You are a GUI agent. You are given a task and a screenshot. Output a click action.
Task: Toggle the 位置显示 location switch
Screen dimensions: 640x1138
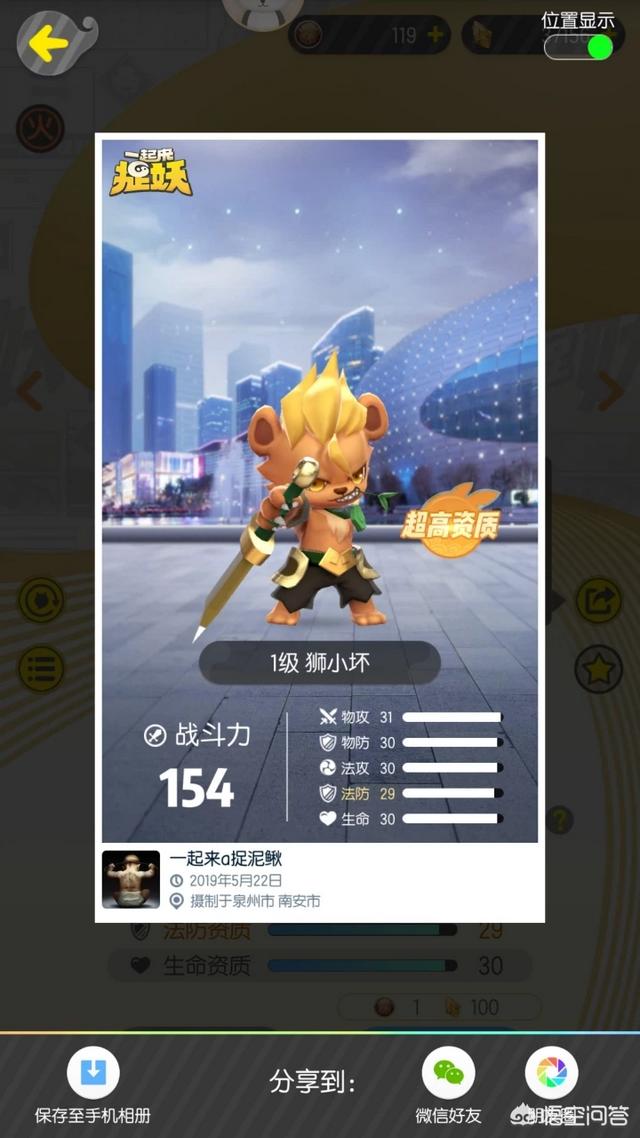pyautogui.click(x=580, y=46)
